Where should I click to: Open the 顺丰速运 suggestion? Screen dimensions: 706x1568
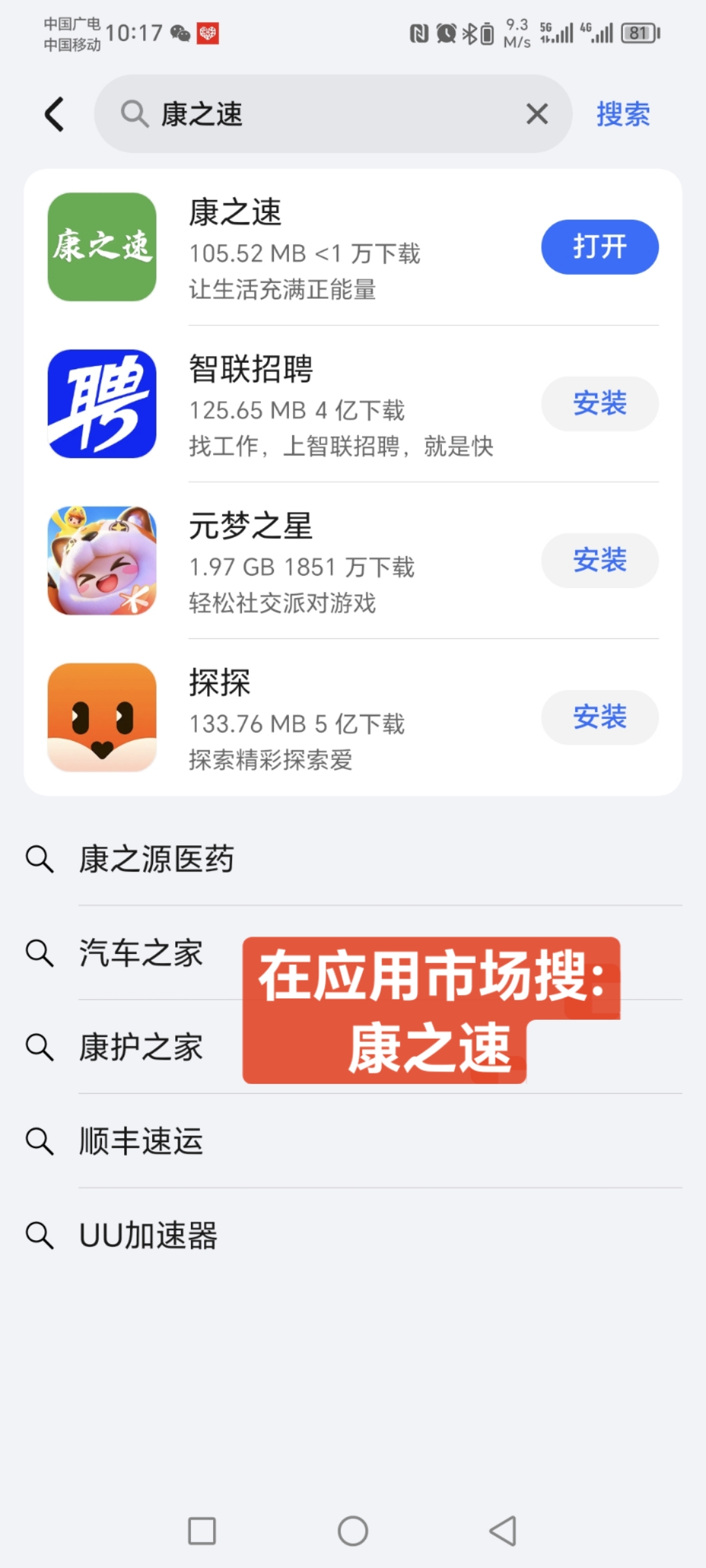139,1140
